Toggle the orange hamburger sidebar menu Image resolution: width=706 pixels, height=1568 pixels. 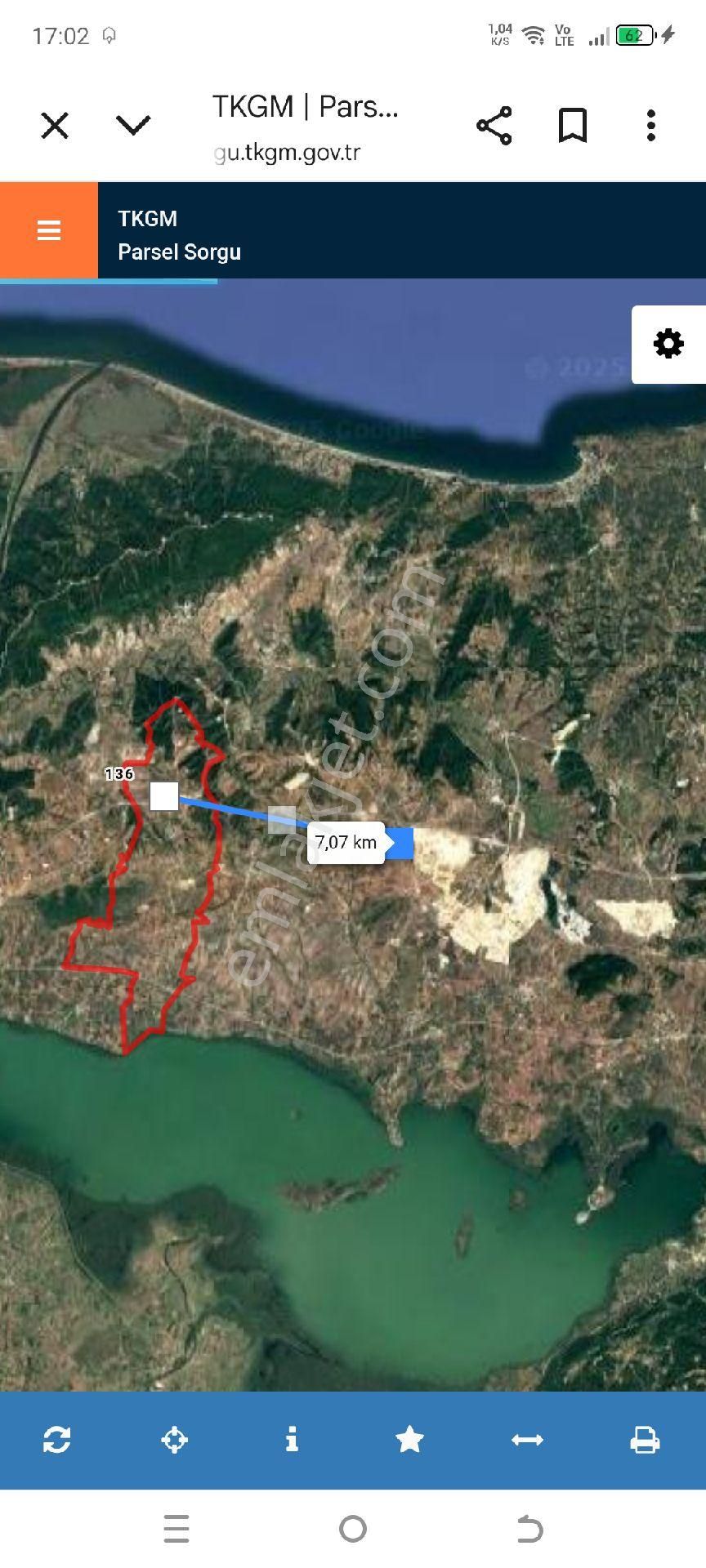[48, 229]
